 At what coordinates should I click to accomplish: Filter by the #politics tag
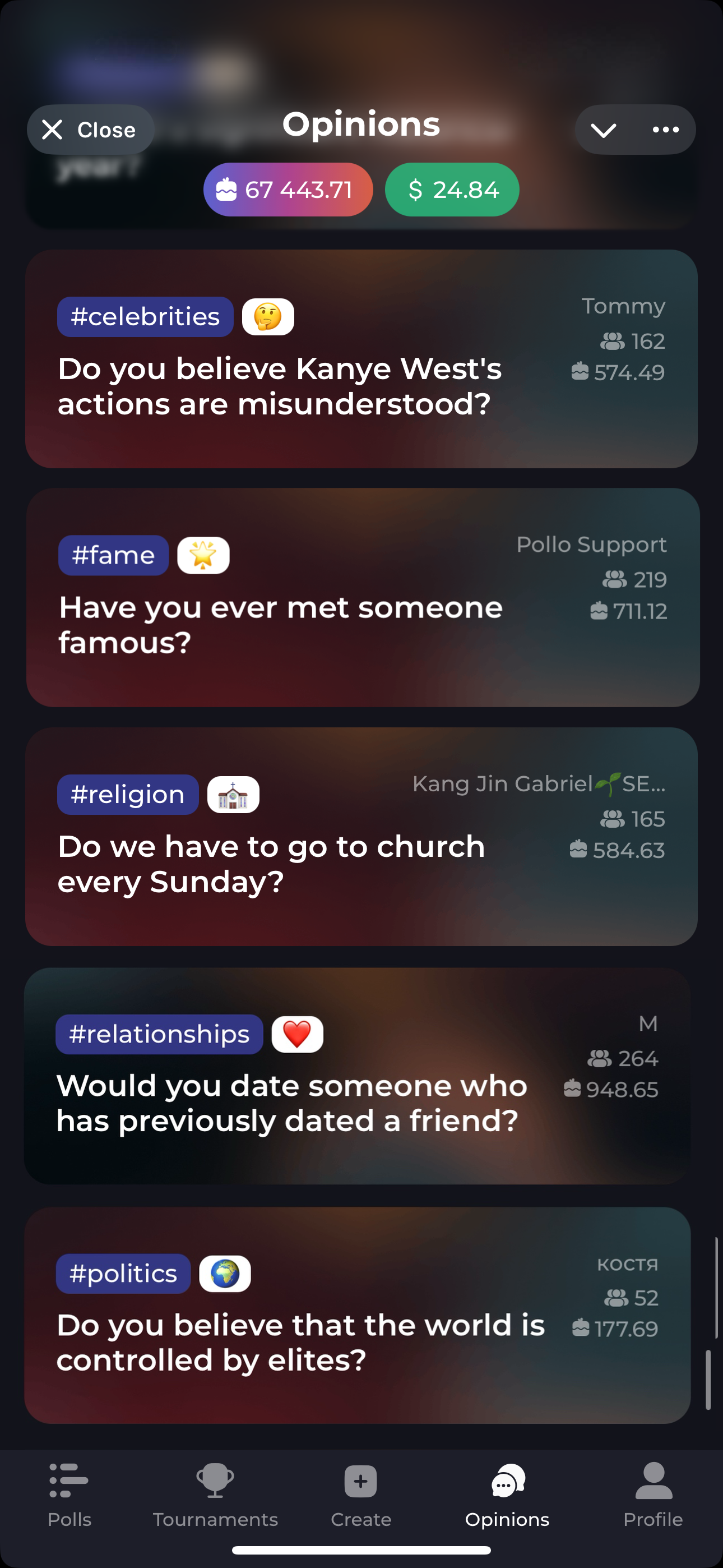[122, 1273]
